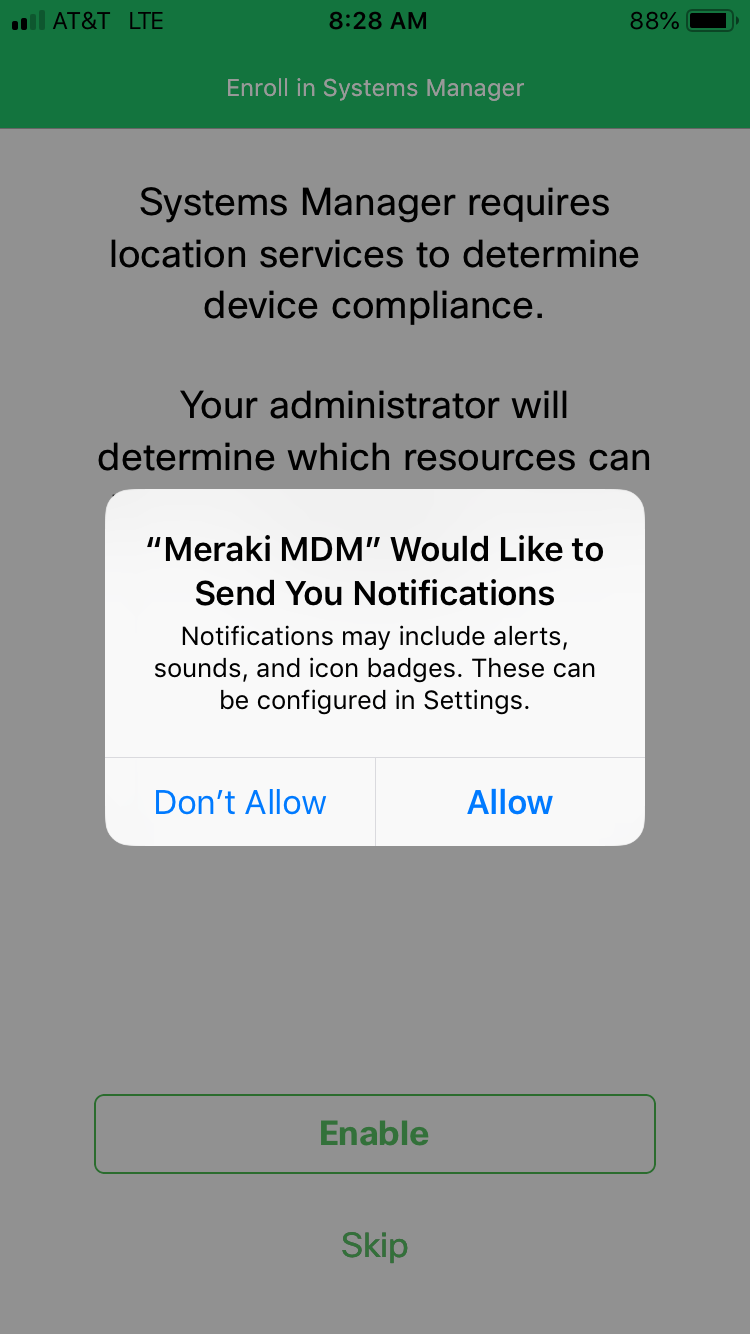Screen dimensions: 750x1334
Task: Skip enabling location services
Action: [x=375, y=1245]
